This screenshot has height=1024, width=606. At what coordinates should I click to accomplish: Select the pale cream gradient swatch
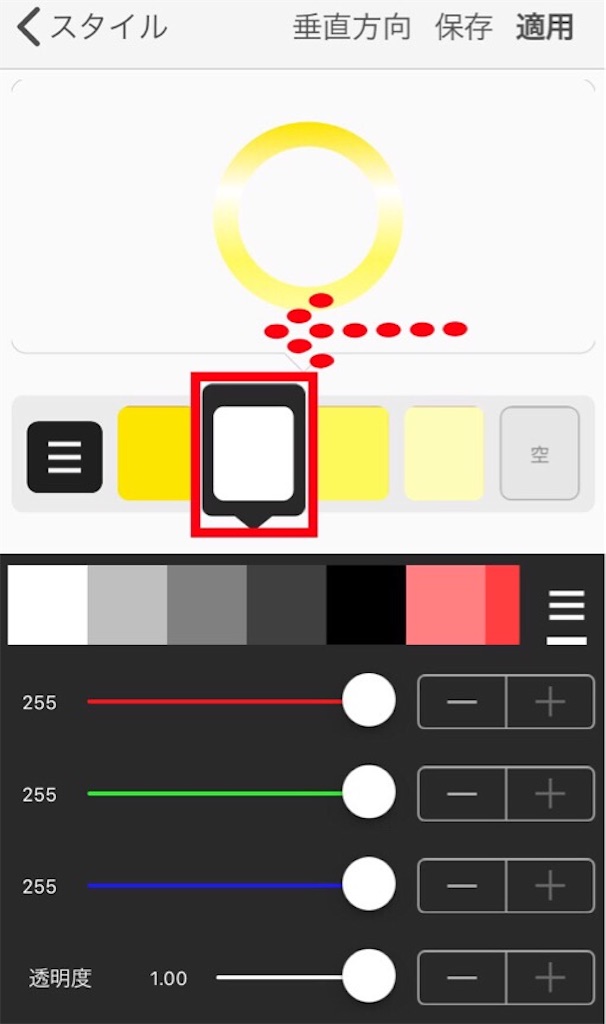click(444, 453)
